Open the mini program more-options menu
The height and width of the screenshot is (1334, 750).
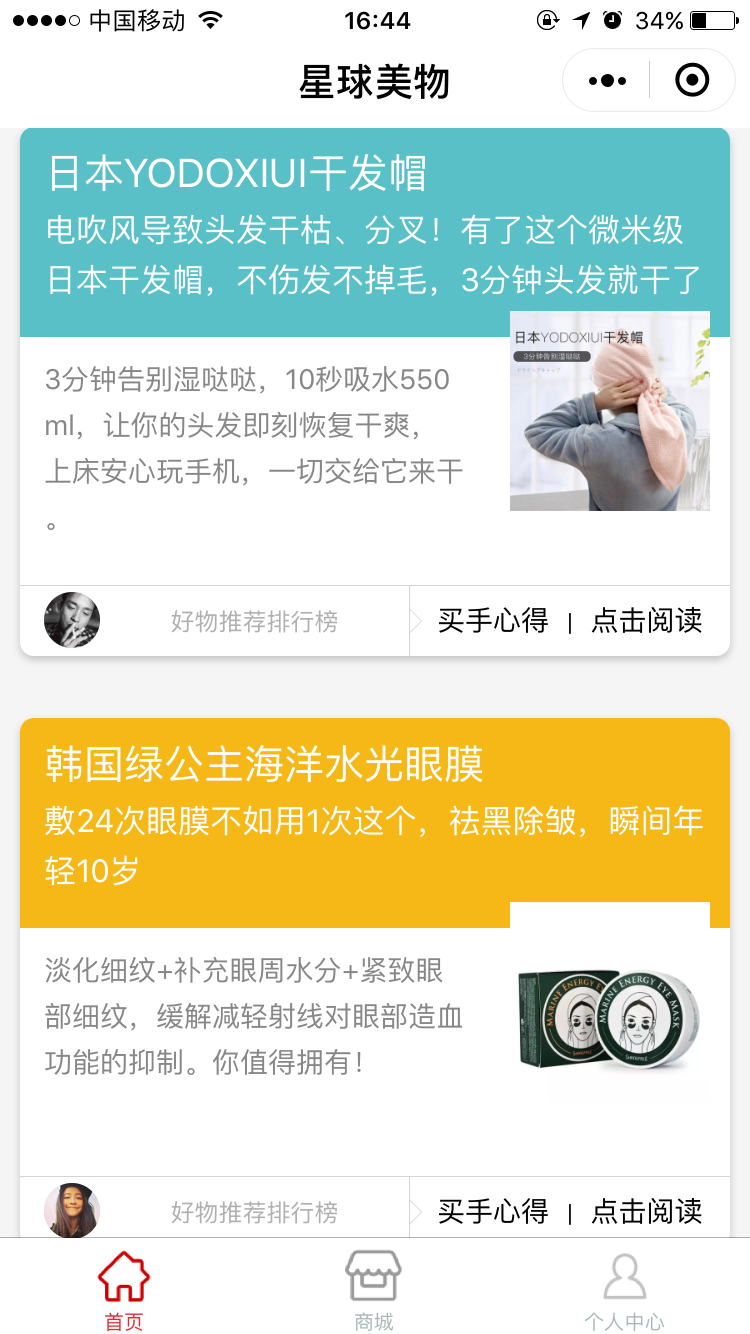click(608, 81)
